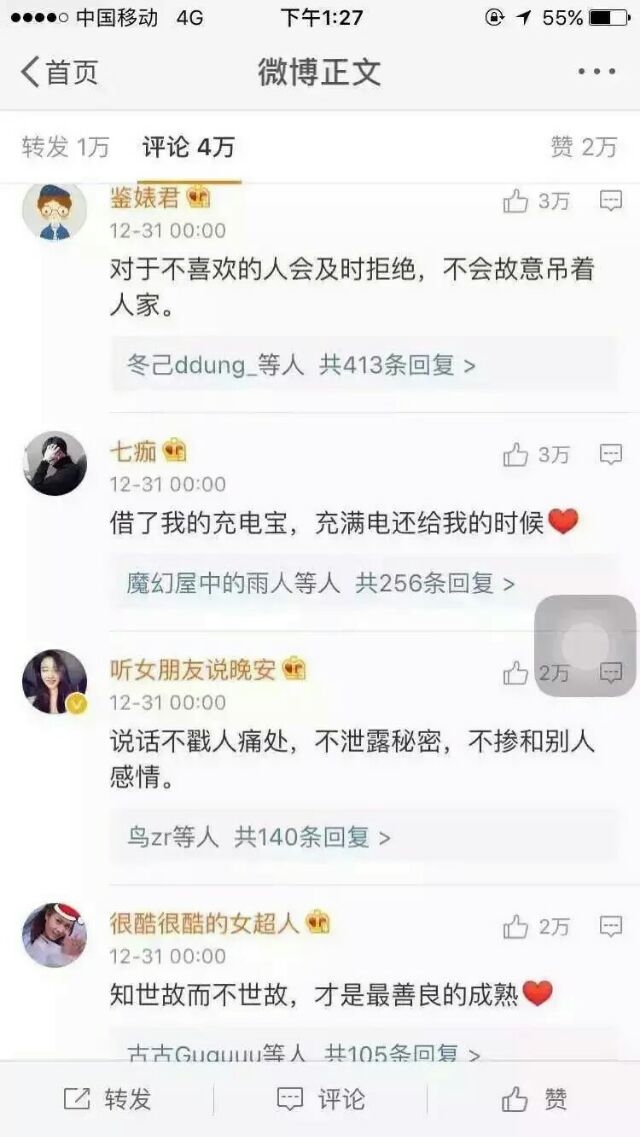Go back to 首页
640x1137 pixels.
tap(59, 72)
